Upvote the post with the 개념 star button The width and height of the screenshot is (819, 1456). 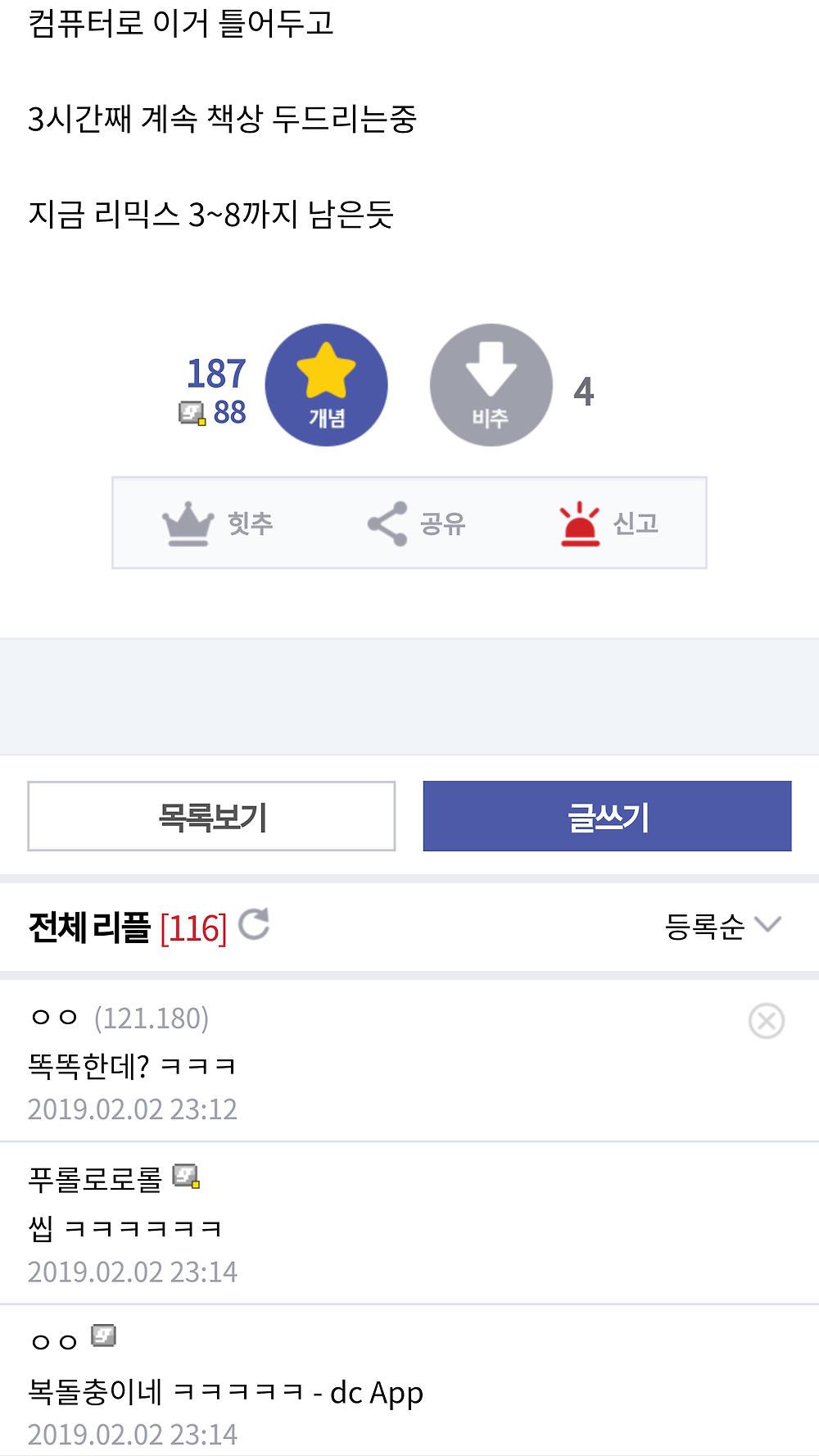[x=327, y=385]
